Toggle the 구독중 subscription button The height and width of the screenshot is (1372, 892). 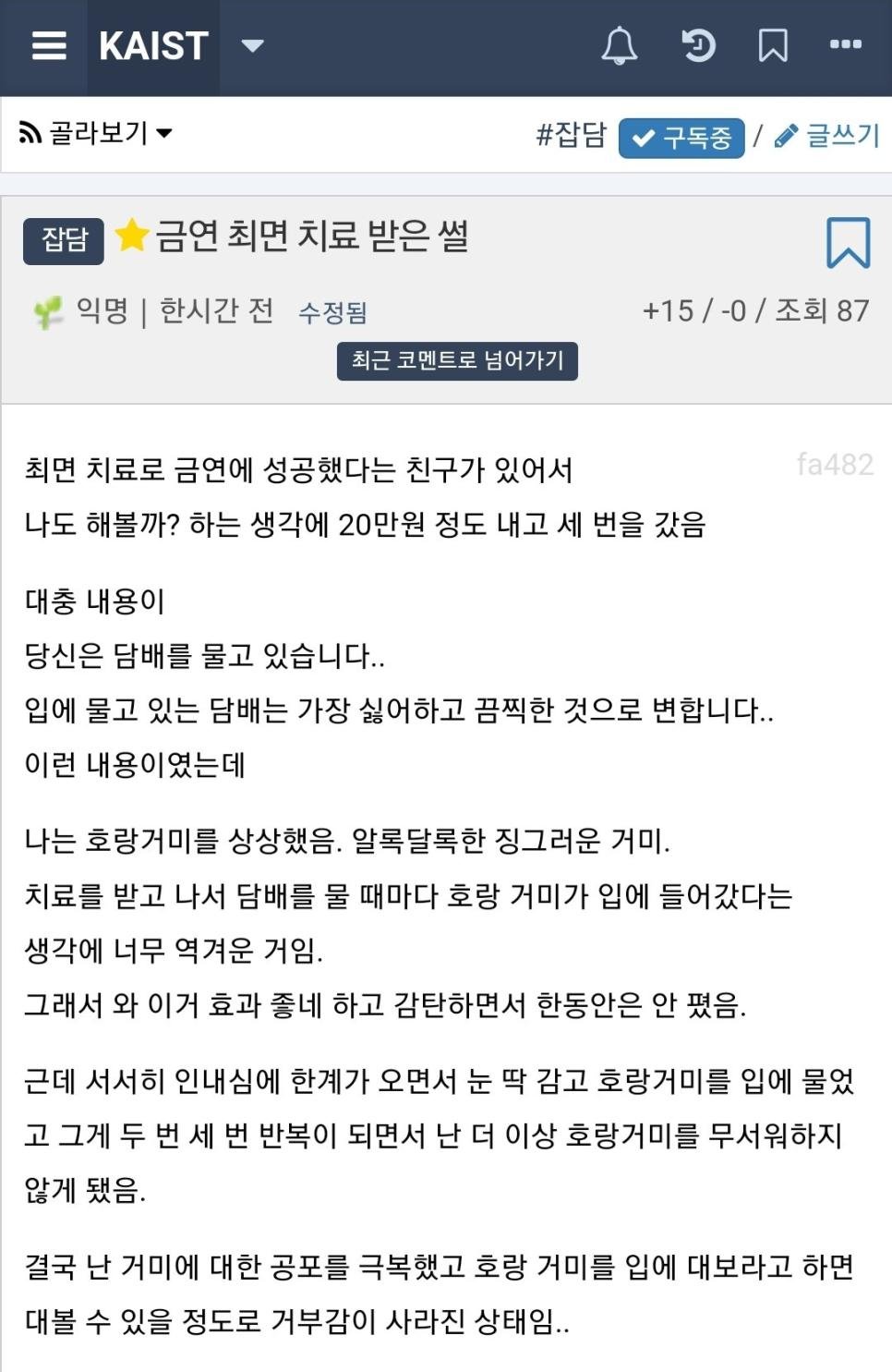(x=681, y=138)
